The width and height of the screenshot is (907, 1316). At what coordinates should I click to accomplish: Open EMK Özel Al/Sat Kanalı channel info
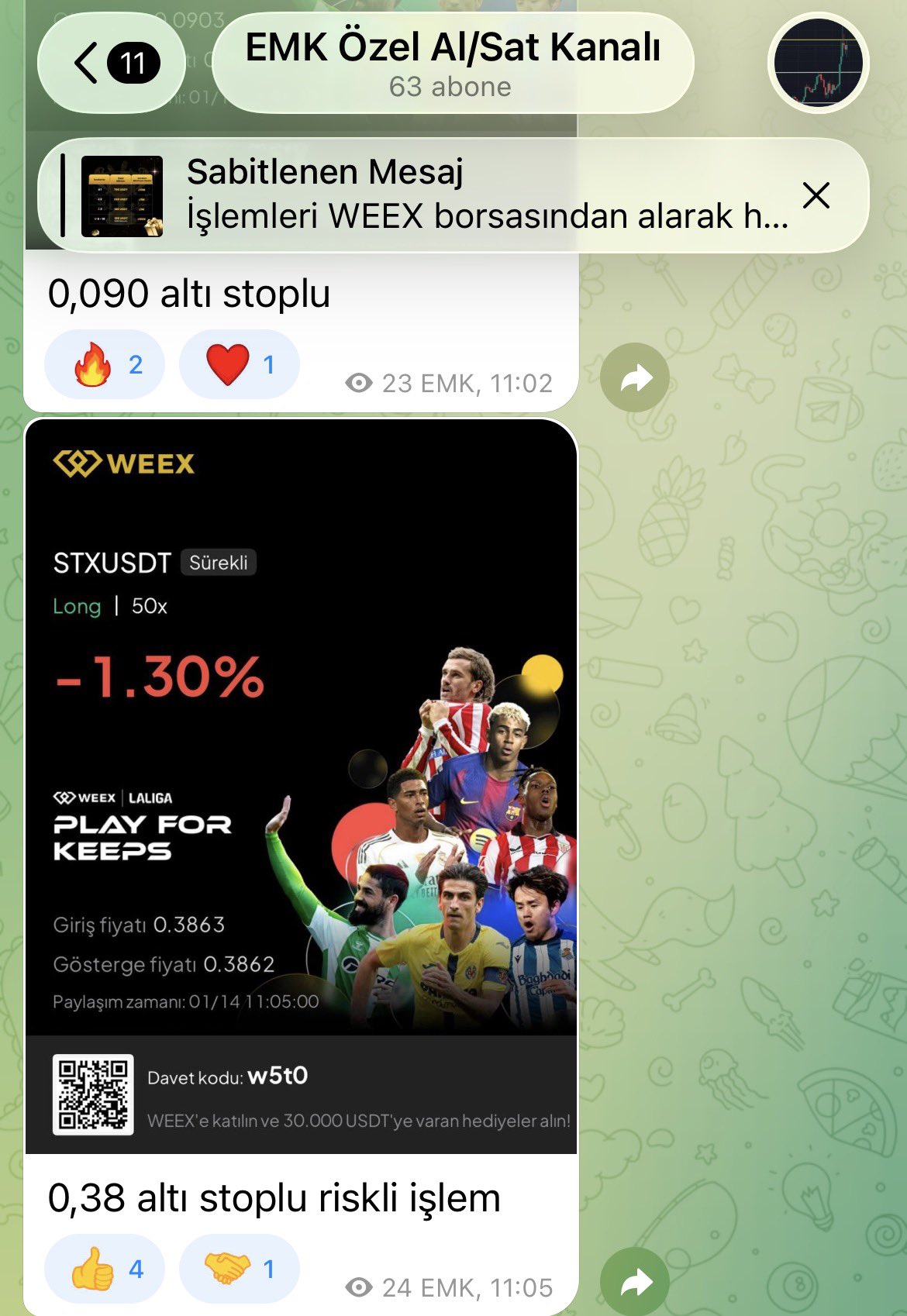tap(452, 63)
